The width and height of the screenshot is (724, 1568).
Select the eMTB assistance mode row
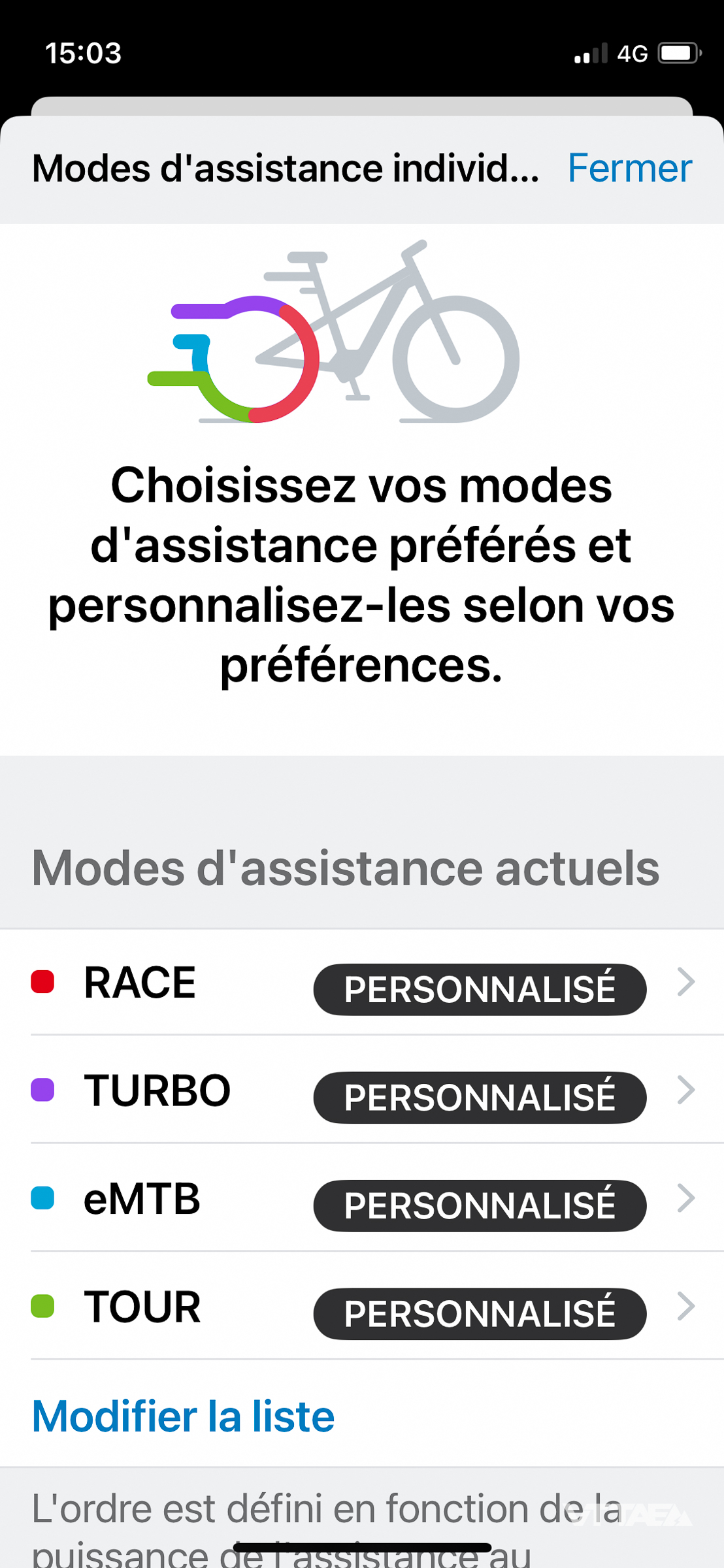point(362,1200)
